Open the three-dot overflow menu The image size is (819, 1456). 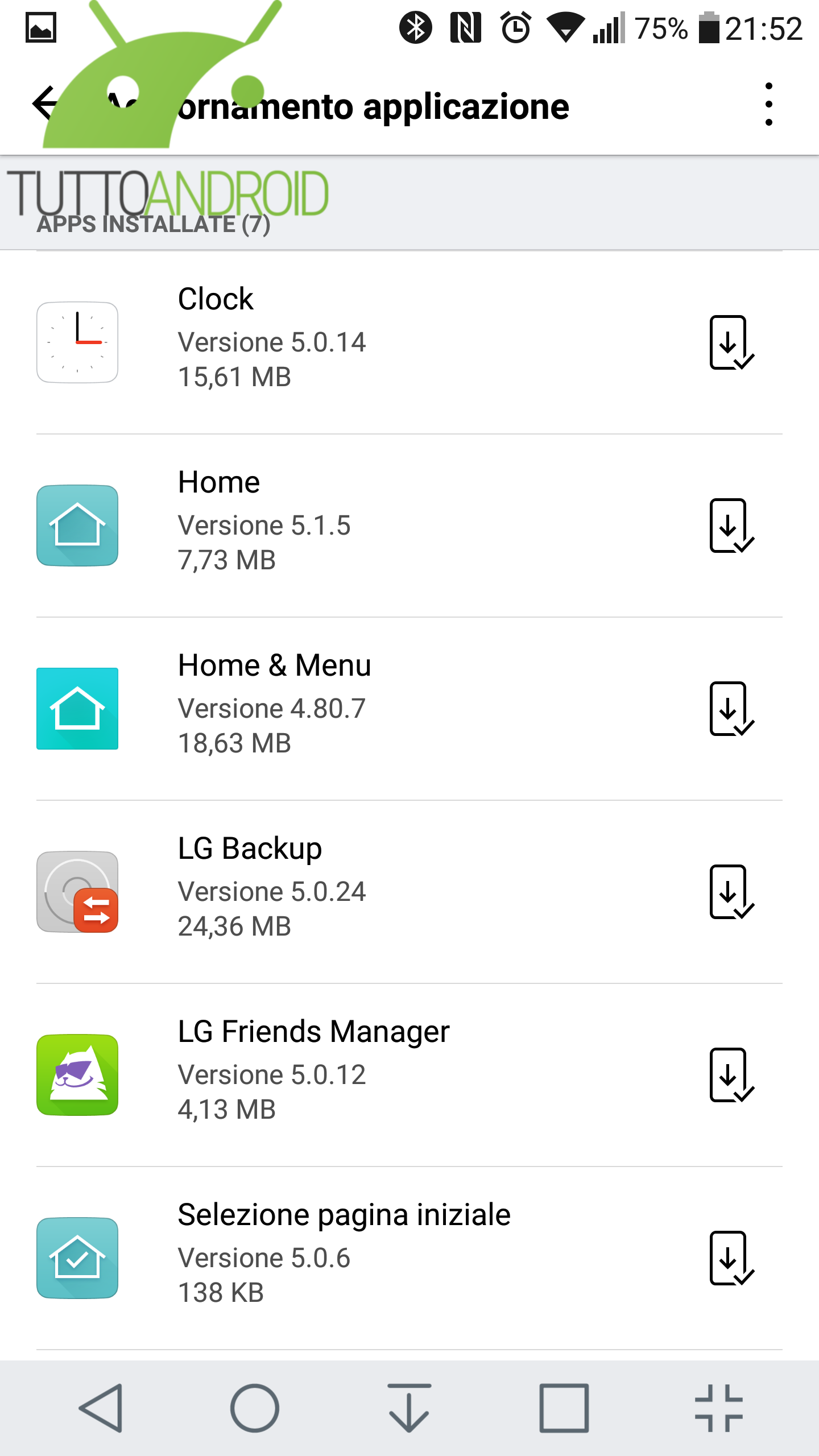[x=769, y=105]
